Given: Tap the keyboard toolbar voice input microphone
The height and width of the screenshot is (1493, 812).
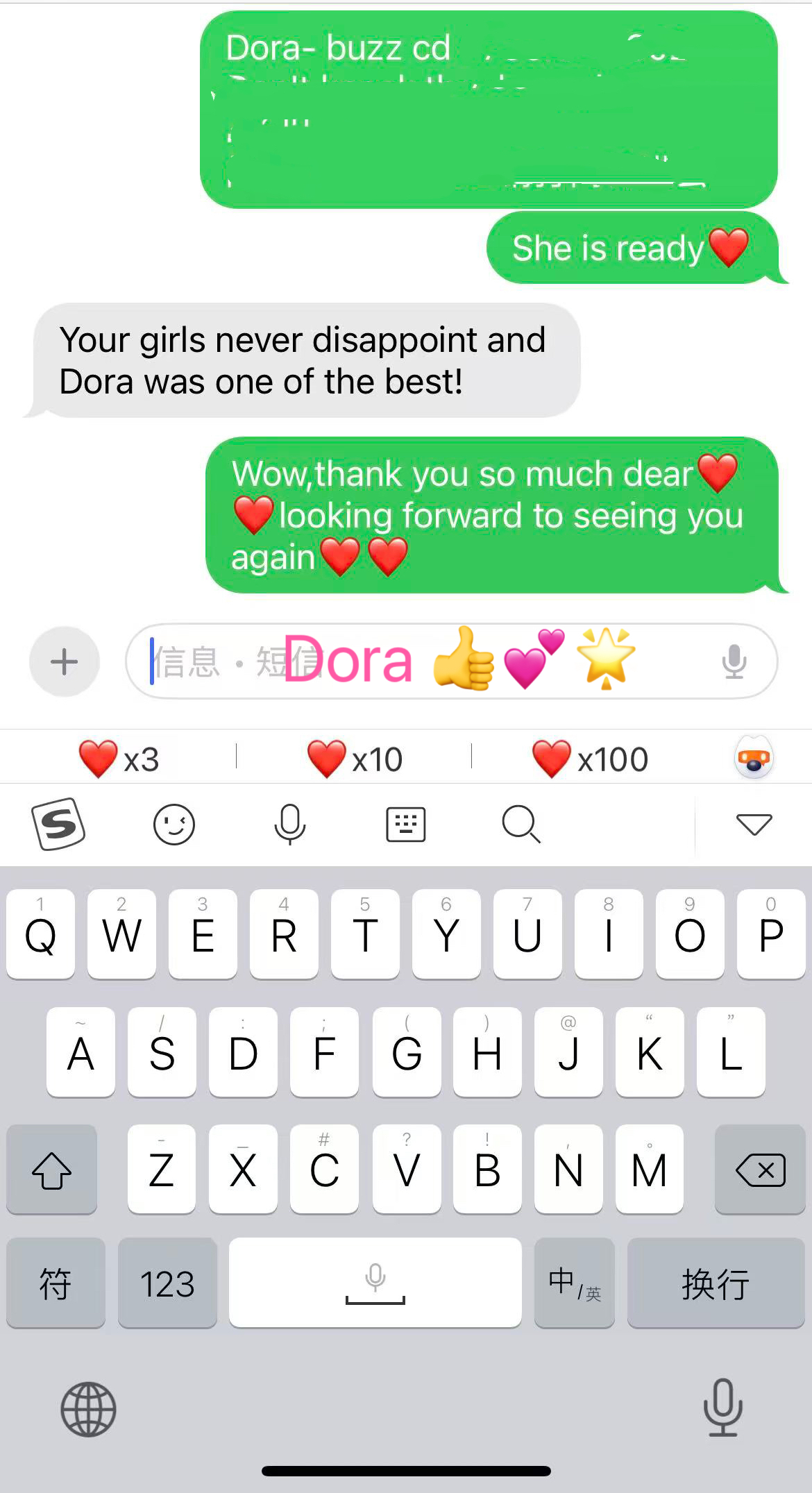Looking at the screenshot, I should click(x=289, y=824).
